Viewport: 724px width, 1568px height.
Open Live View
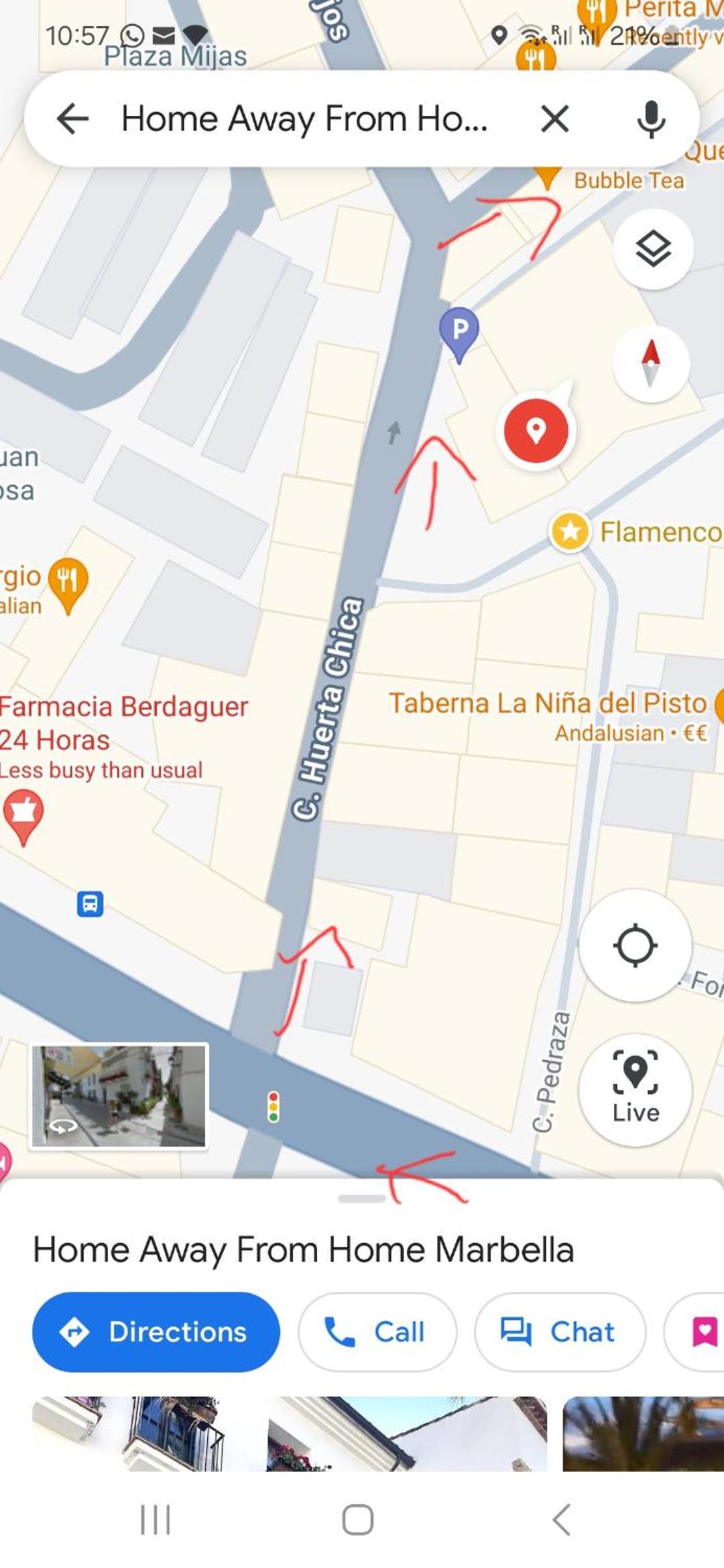[635, 1089]
